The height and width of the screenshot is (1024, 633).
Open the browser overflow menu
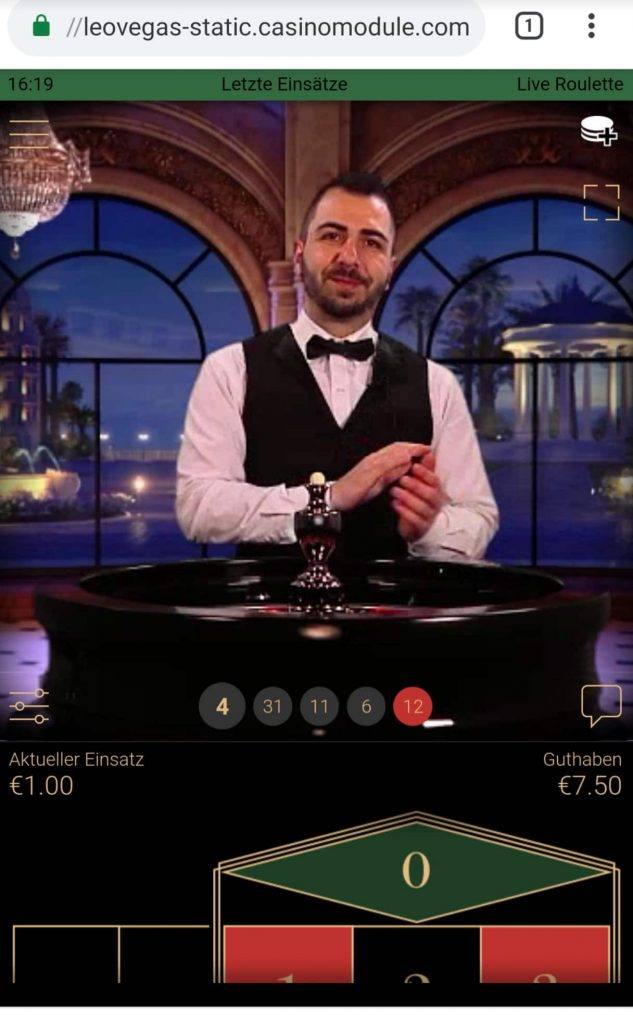click(x=591, y=27)
